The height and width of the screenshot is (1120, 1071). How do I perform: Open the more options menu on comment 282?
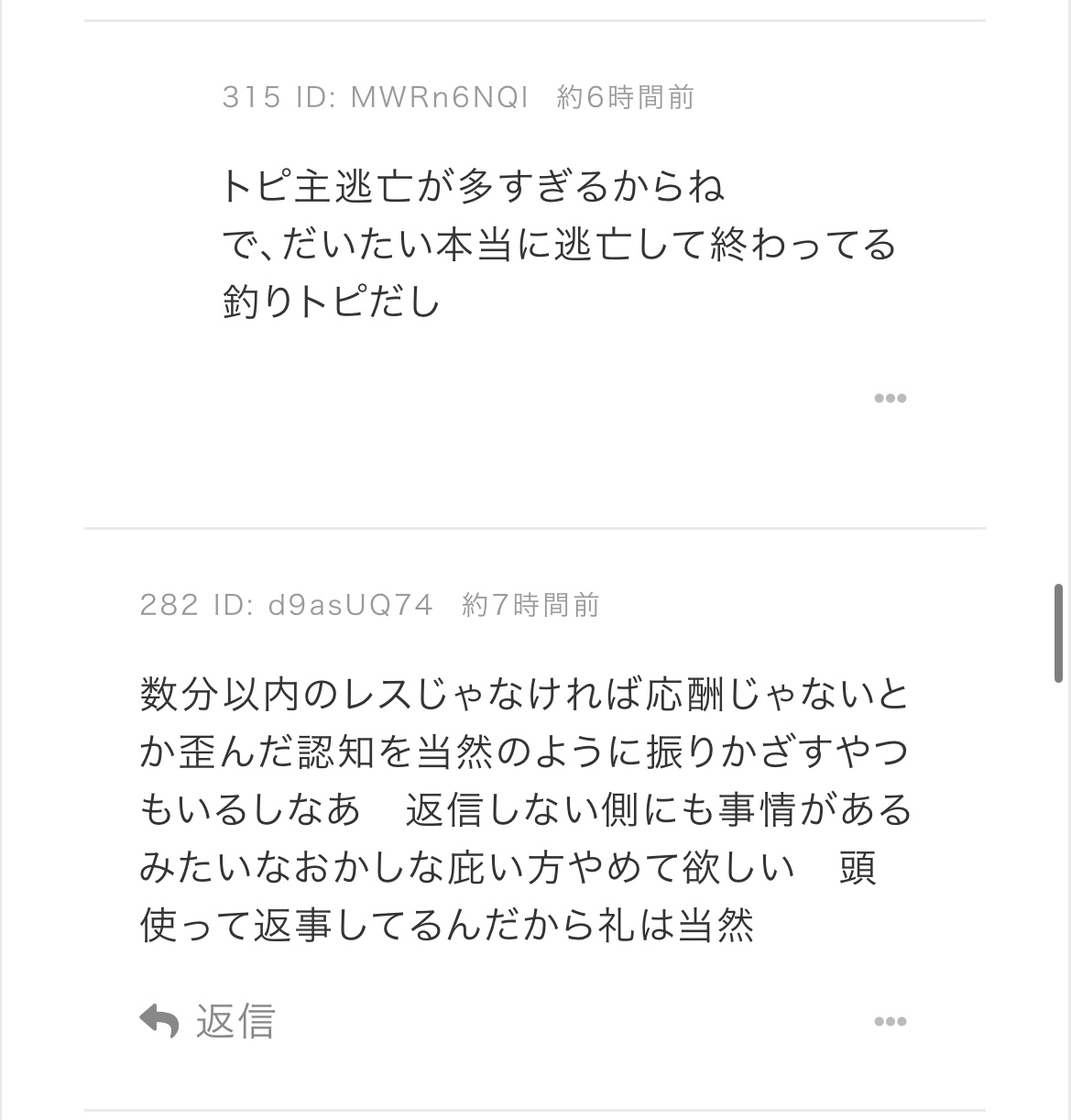(890, 1021)
